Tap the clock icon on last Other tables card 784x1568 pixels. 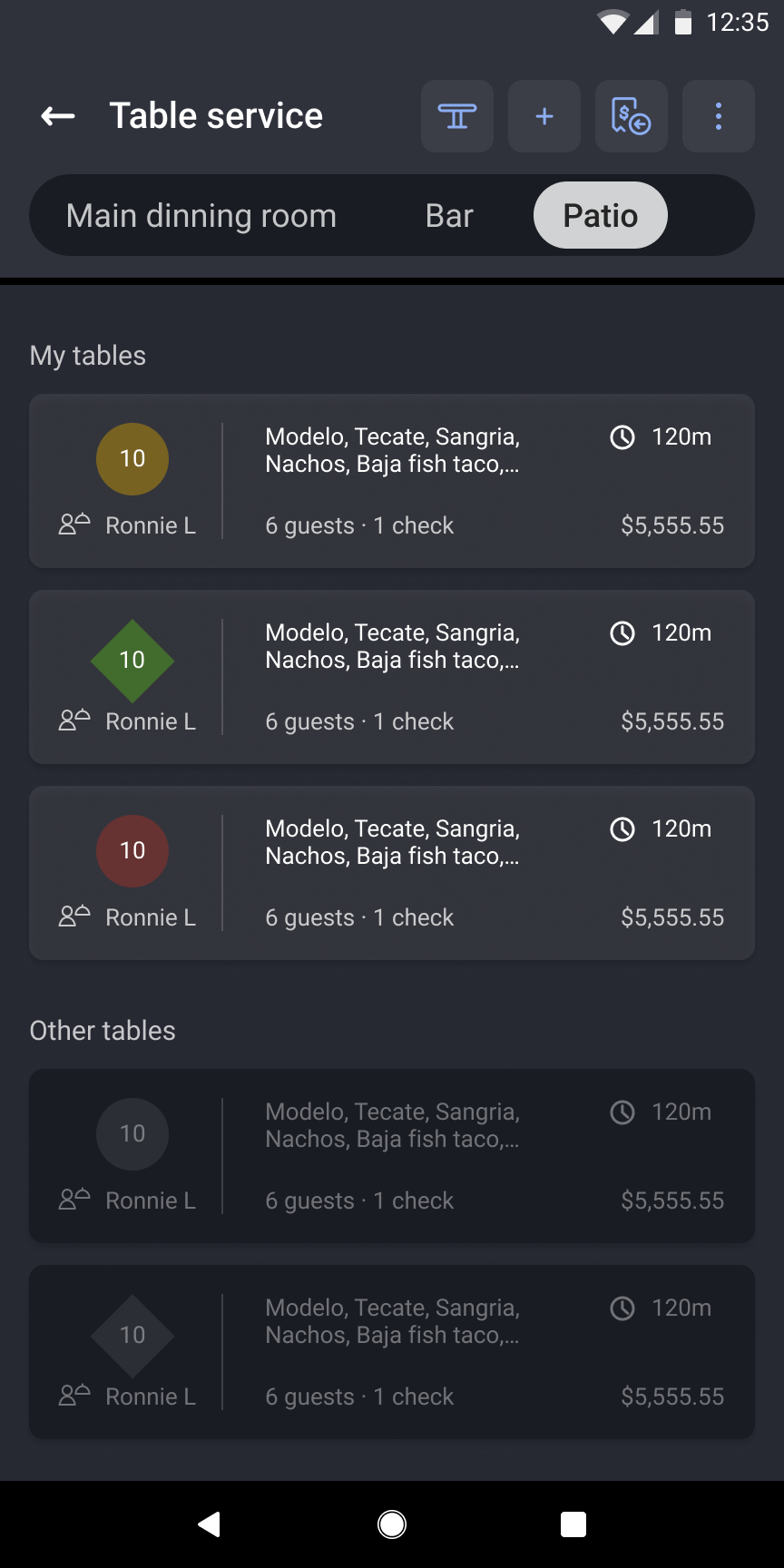click(622, 1308)
